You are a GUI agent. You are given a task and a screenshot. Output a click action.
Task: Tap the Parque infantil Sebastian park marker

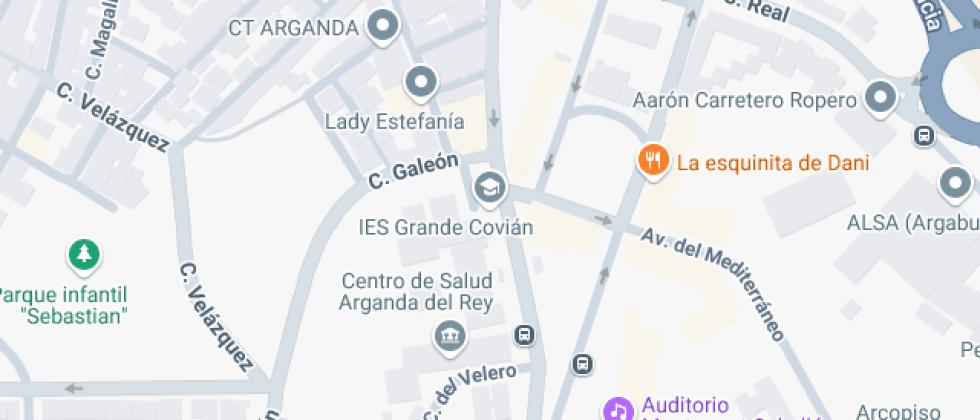[83, 255]
